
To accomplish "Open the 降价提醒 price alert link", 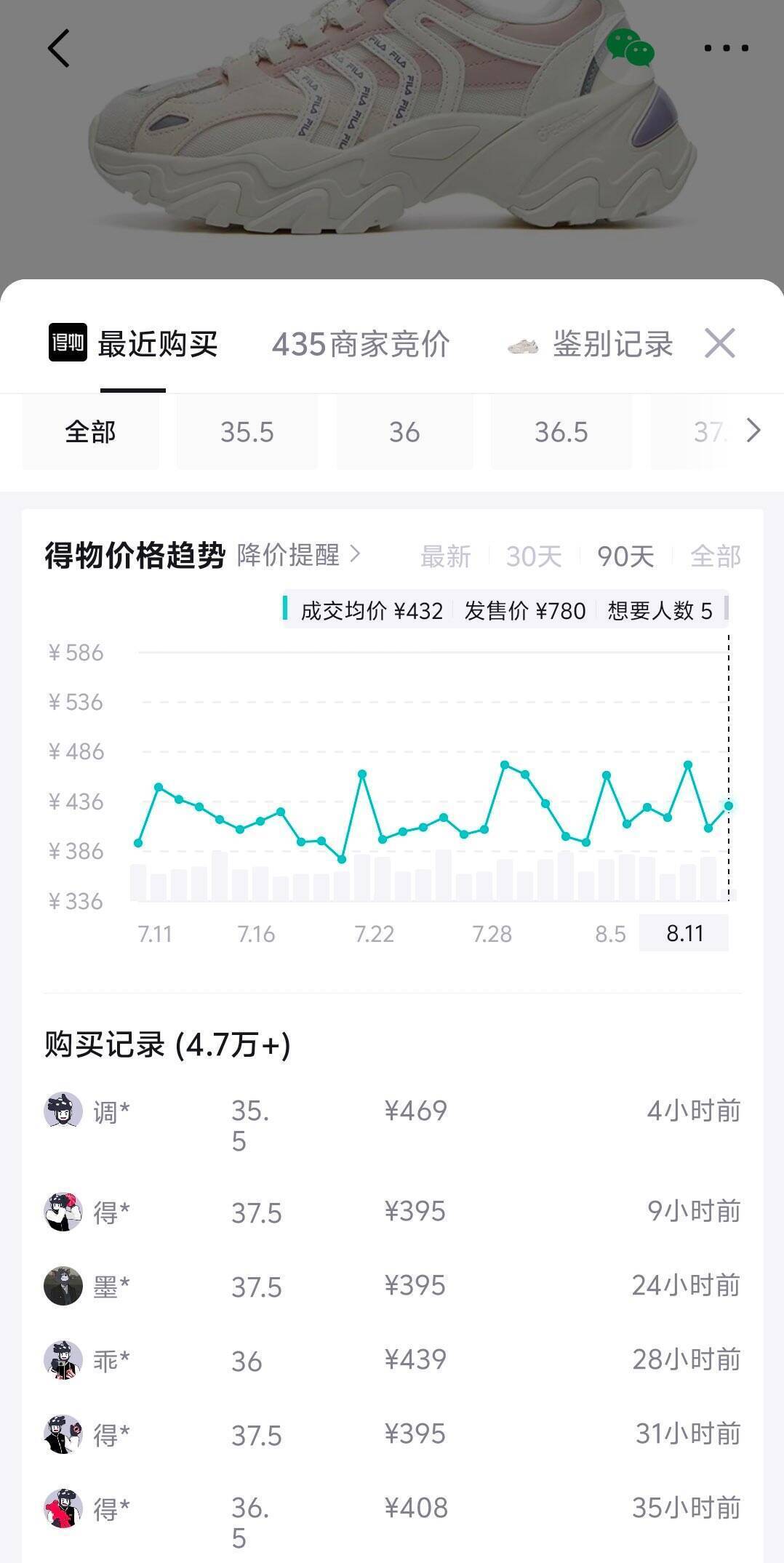I will tap(298, 555).
